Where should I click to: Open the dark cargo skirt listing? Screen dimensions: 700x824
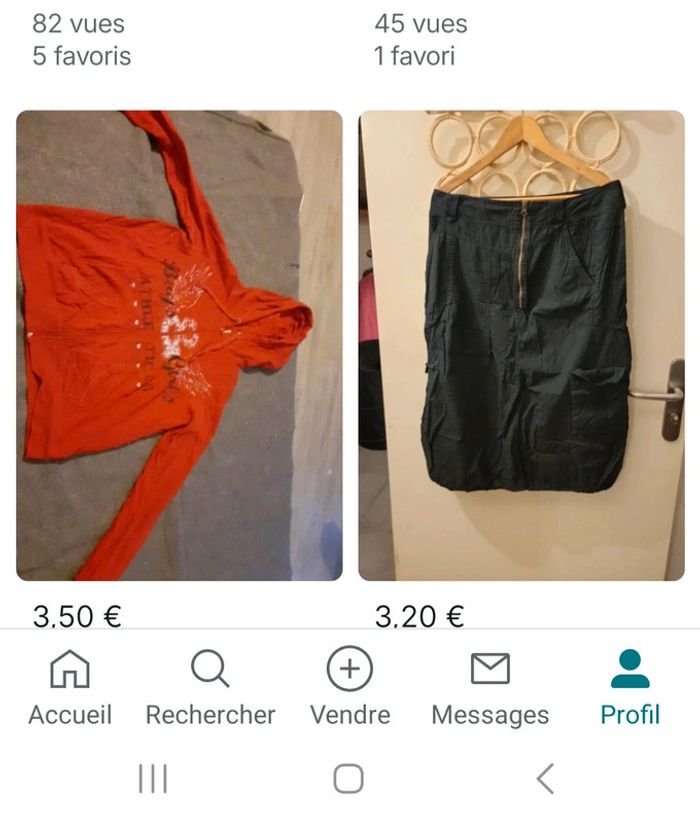521,345
